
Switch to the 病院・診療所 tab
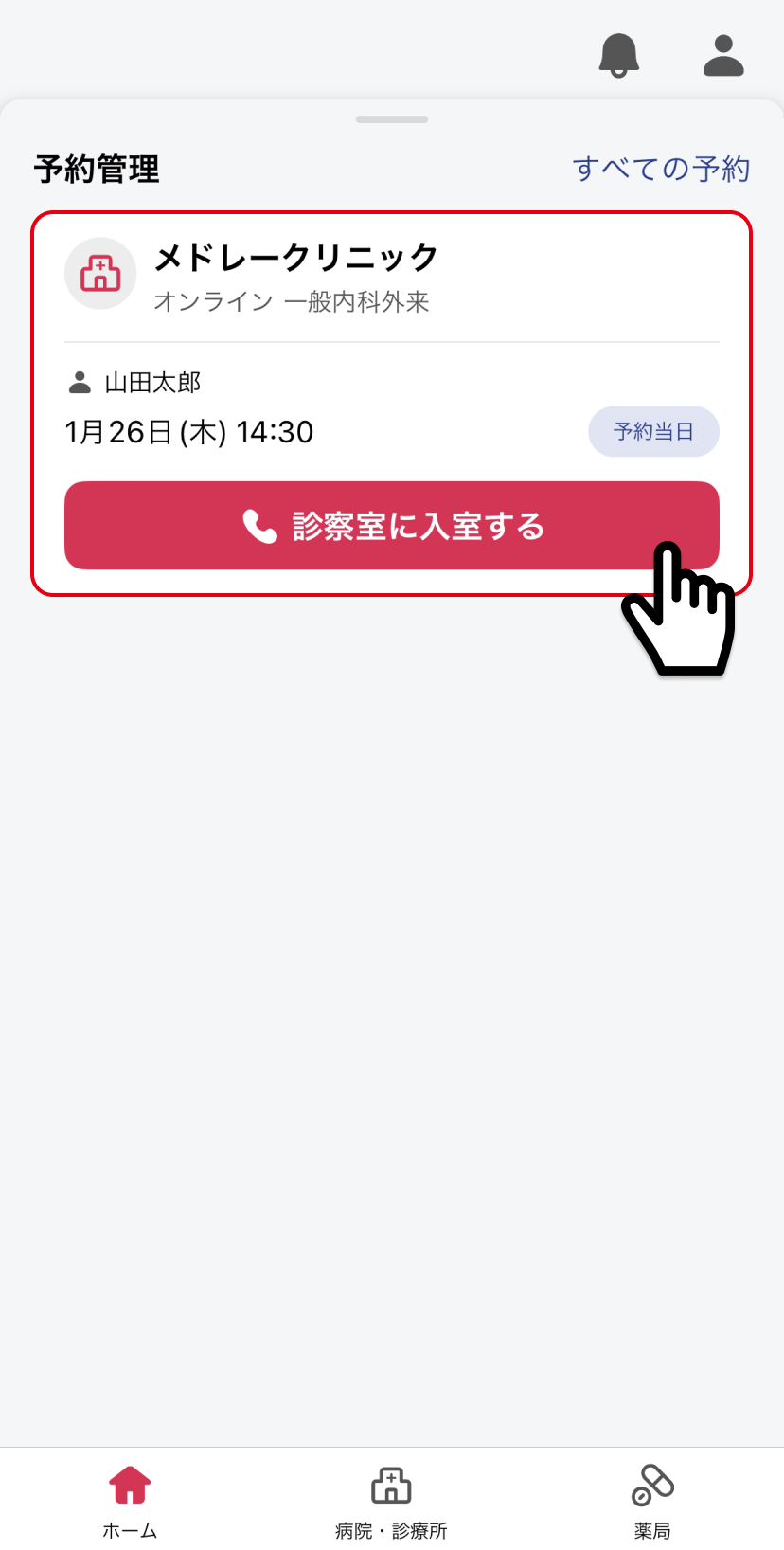pyautogui.click(x=391, y=1501)
